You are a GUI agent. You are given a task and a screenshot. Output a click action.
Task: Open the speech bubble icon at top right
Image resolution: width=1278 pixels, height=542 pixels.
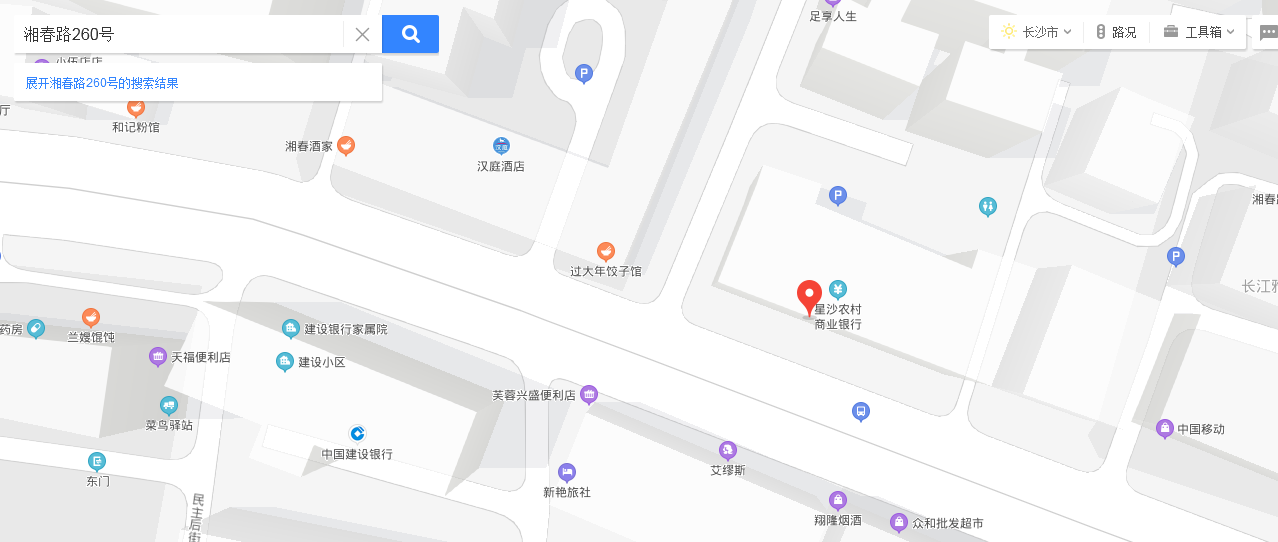(x=1268, y=32)
